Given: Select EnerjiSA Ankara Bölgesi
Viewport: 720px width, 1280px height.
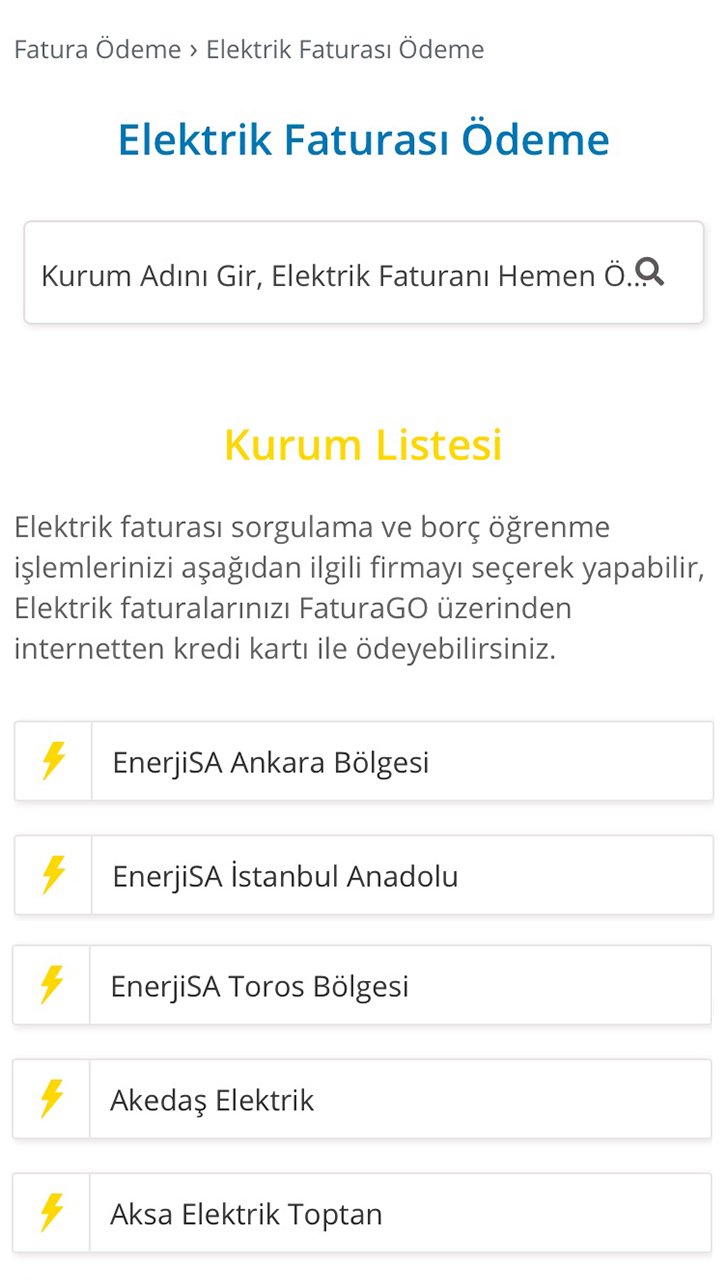Looking at the screenshot, I should click(x=364, y=762).
